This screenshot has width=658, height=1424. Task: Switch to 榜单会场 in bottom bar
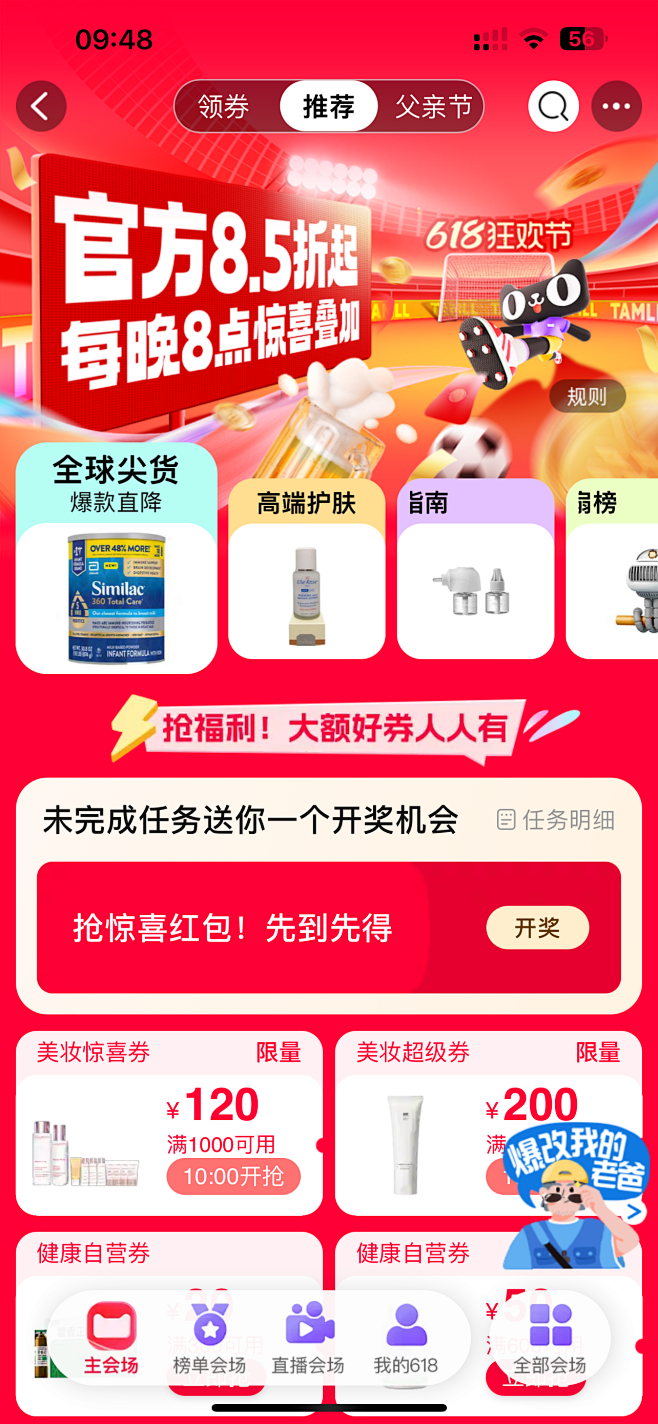point(209,1340)
